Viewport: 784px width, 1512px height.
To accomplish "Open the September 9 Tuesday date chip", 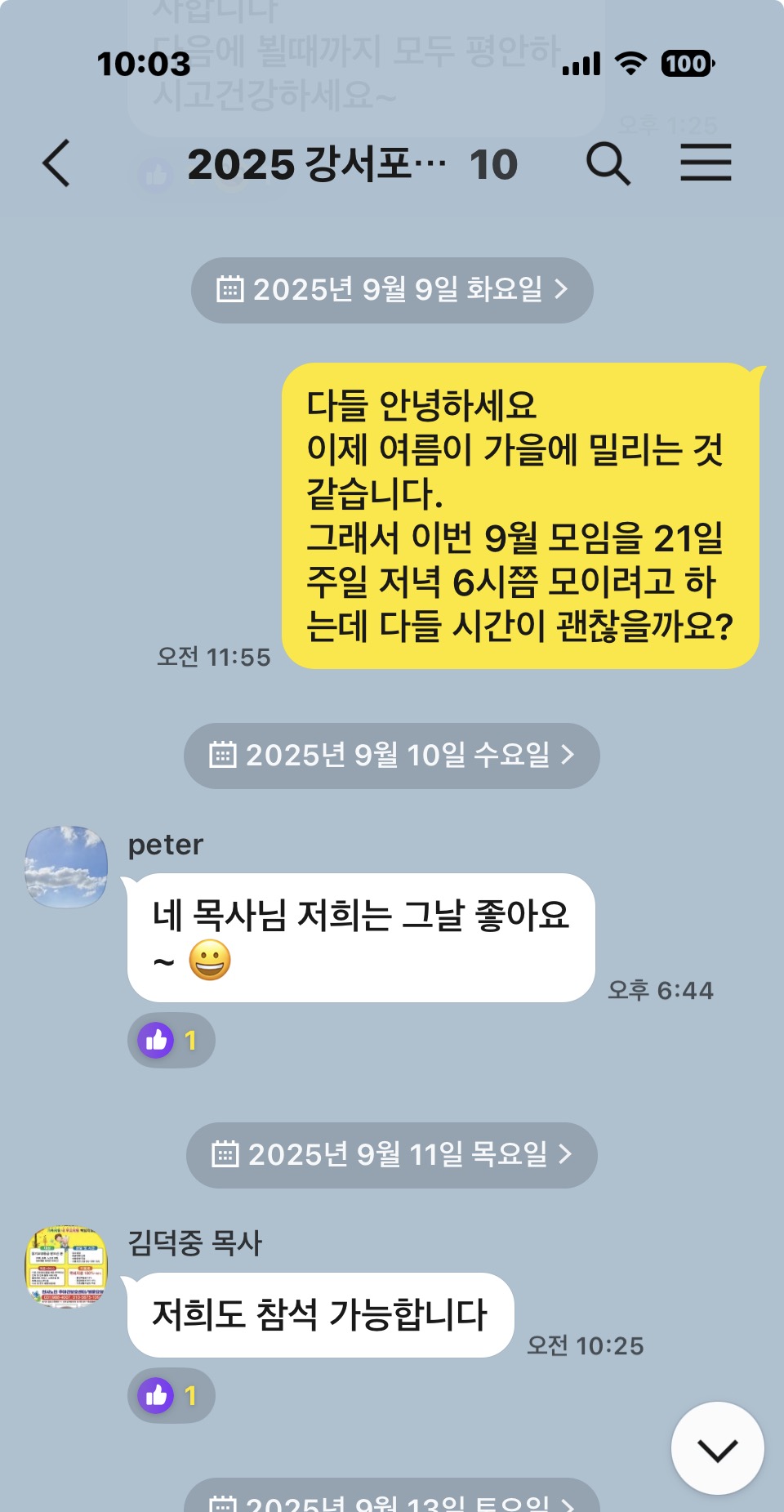I will click(392, 290).
